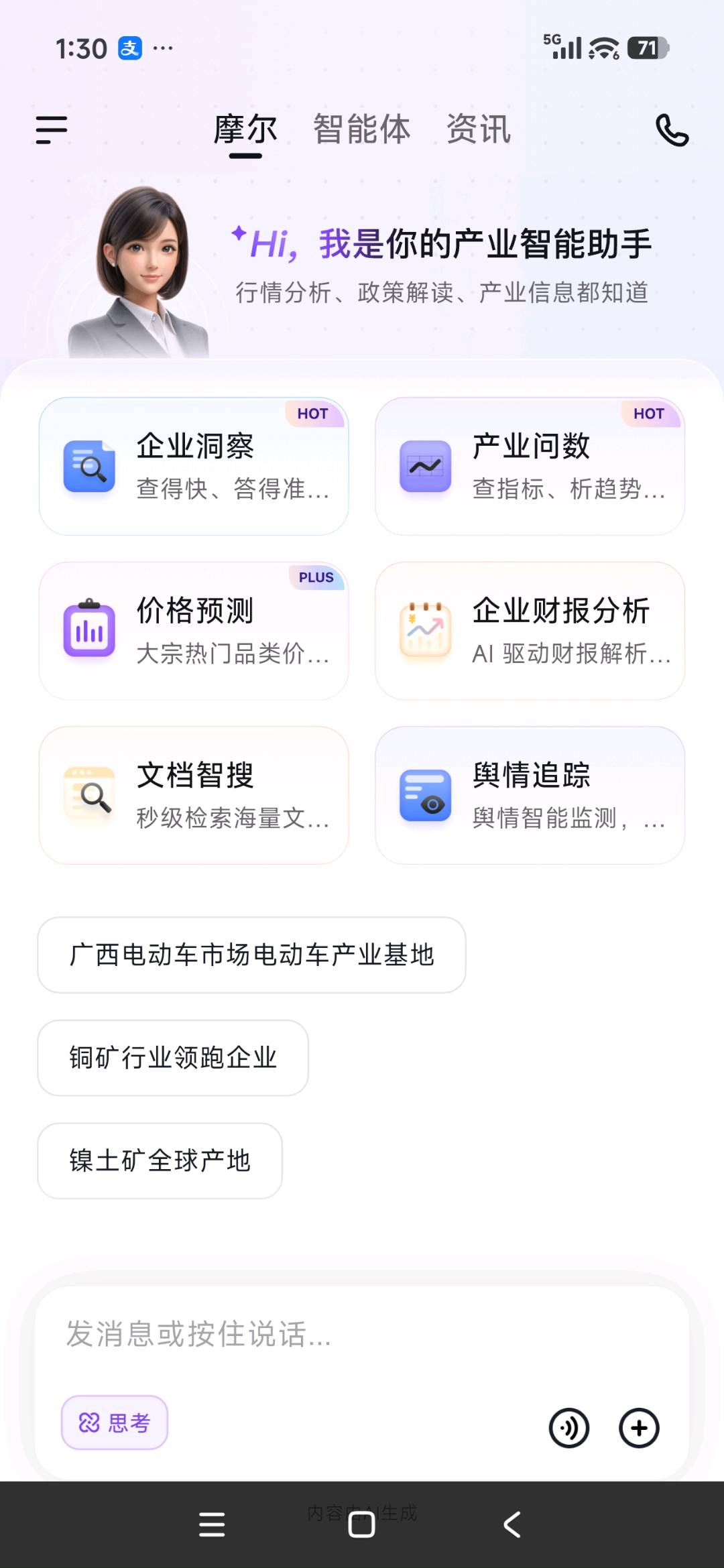Select the 文档智搜 document search icon
This screenshot has height=1568, width=724.
89,793
